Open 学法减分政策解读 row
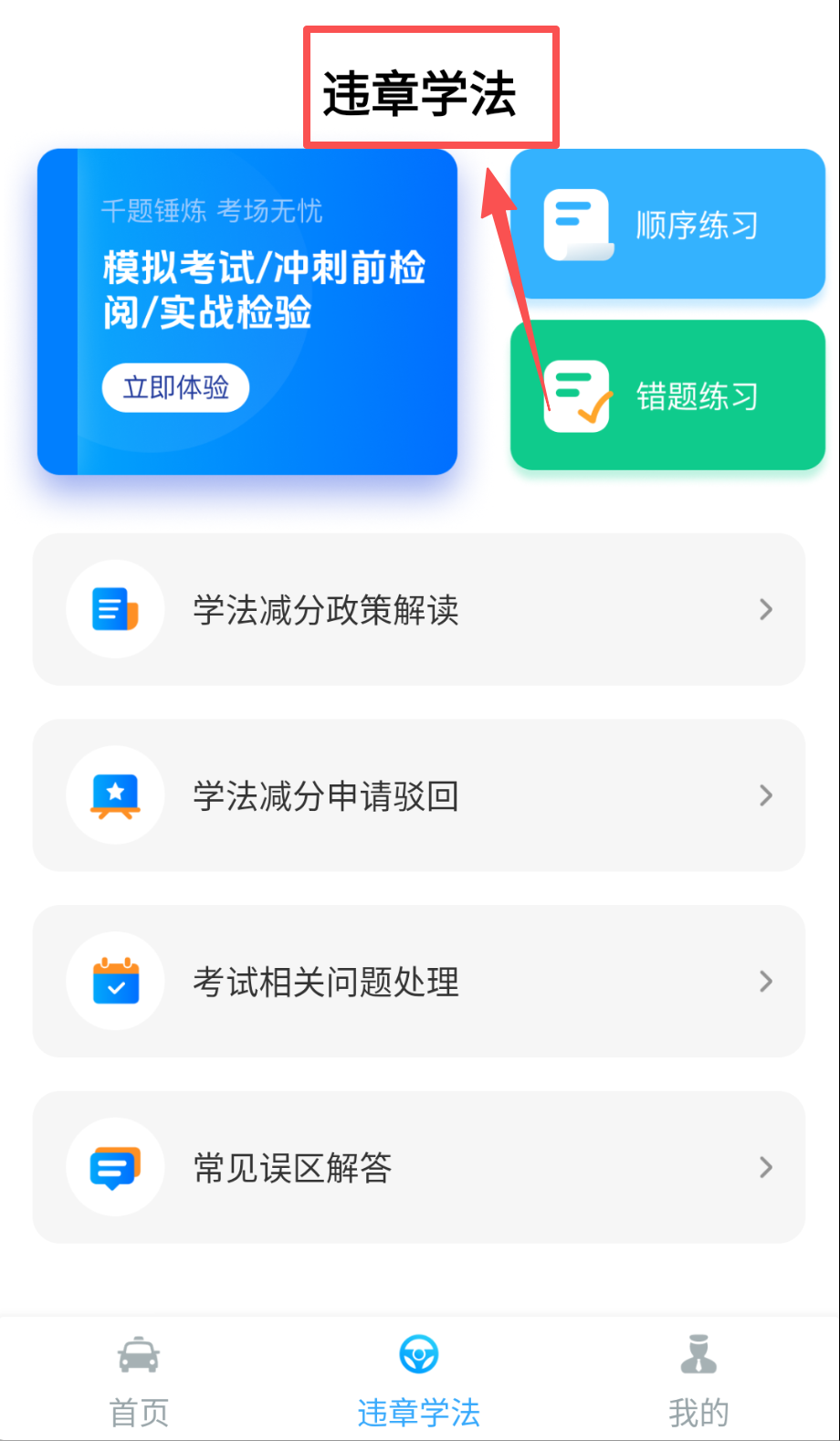Image resolution: width=840 pixels, height=1441 pixels. click(x=418, y=609)
